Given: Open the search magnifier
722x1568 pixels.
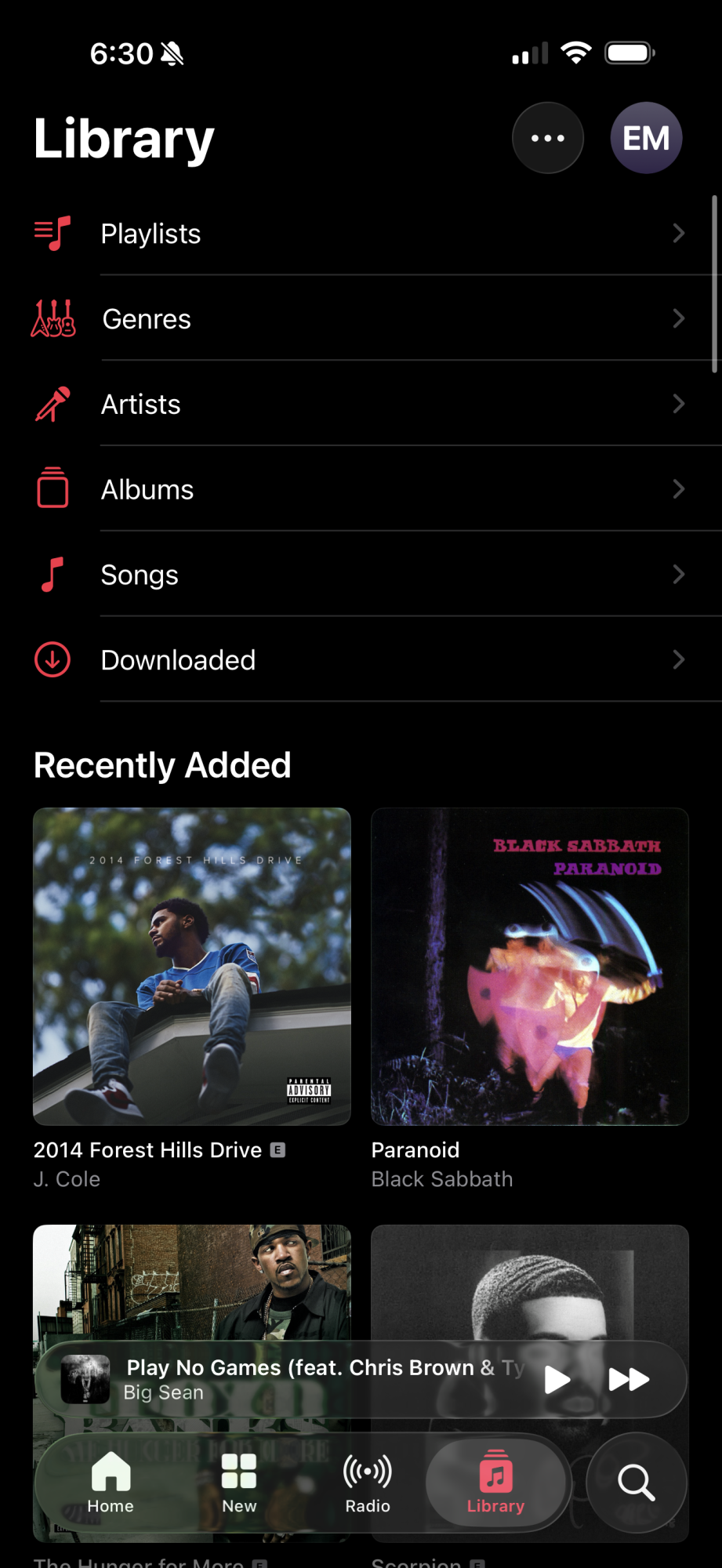Looking at the screenshot, I should pos(636,1482).
